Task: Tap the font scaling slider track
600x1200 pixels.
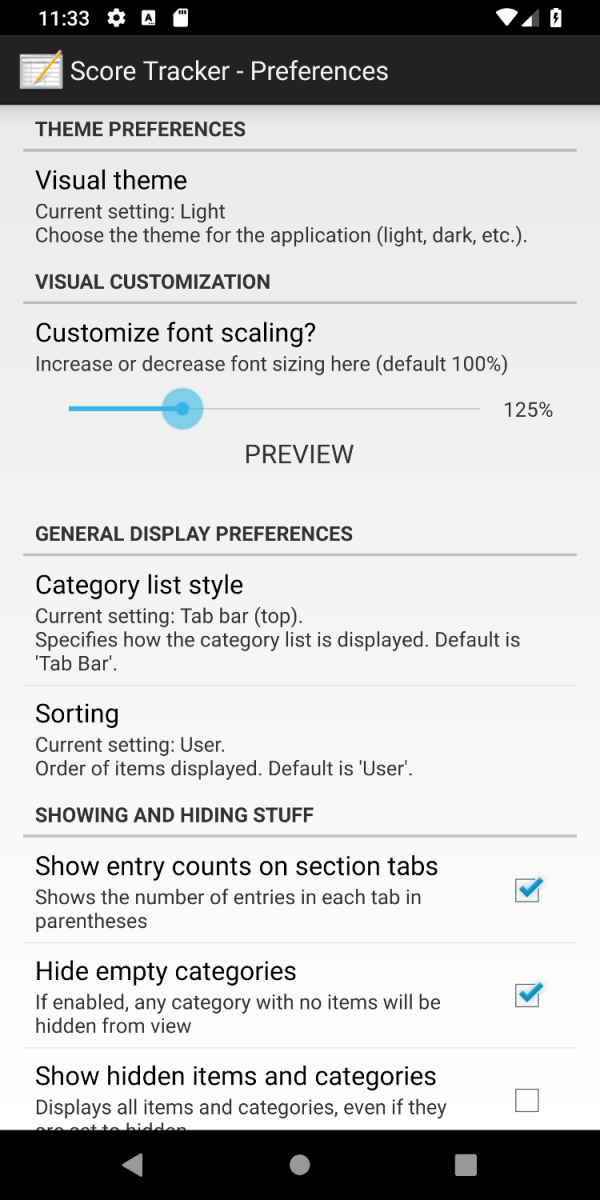Action: click(275, 409)
